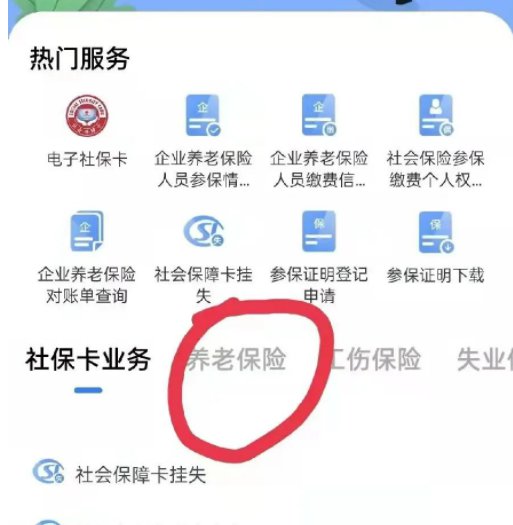Open 电子社保卡 service

click(87, 131)
